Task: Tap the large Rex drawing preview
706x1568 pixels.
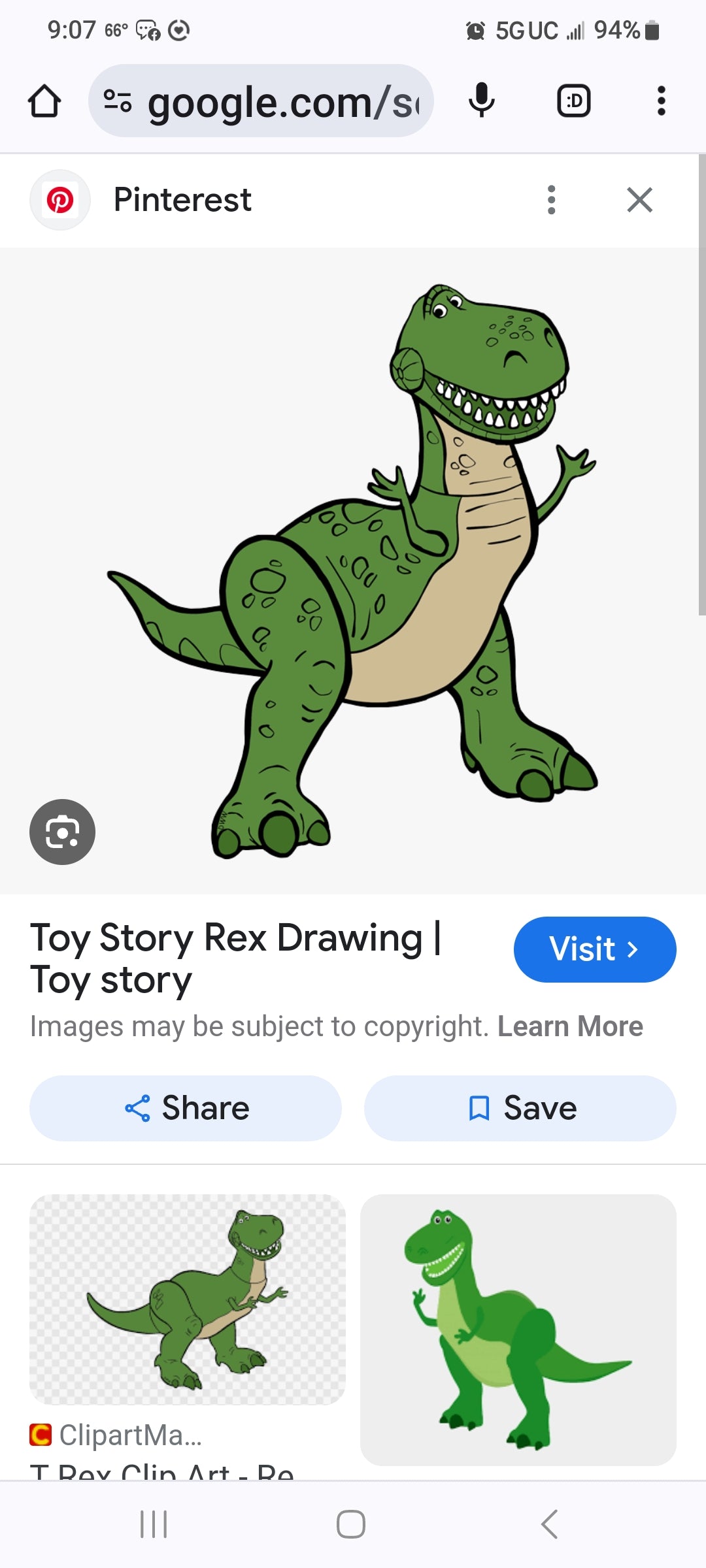Action: pos(353,570)
